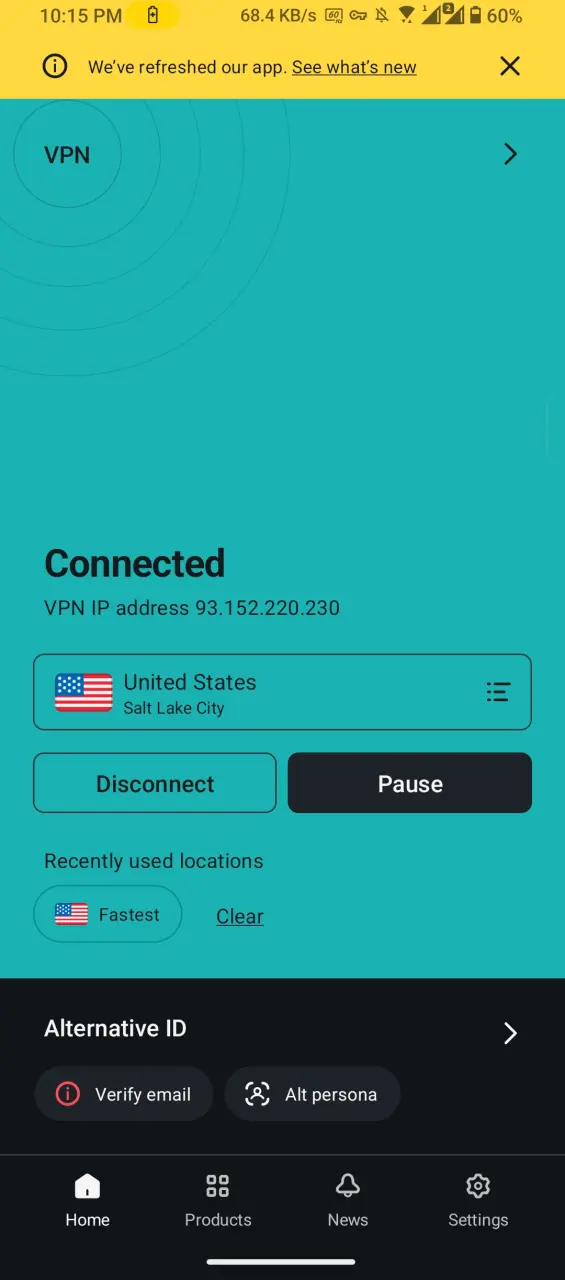Viewport: 565px width, 1280px height.
Task: Expand the Alternative ID section
Action: tap(510, 1033)
